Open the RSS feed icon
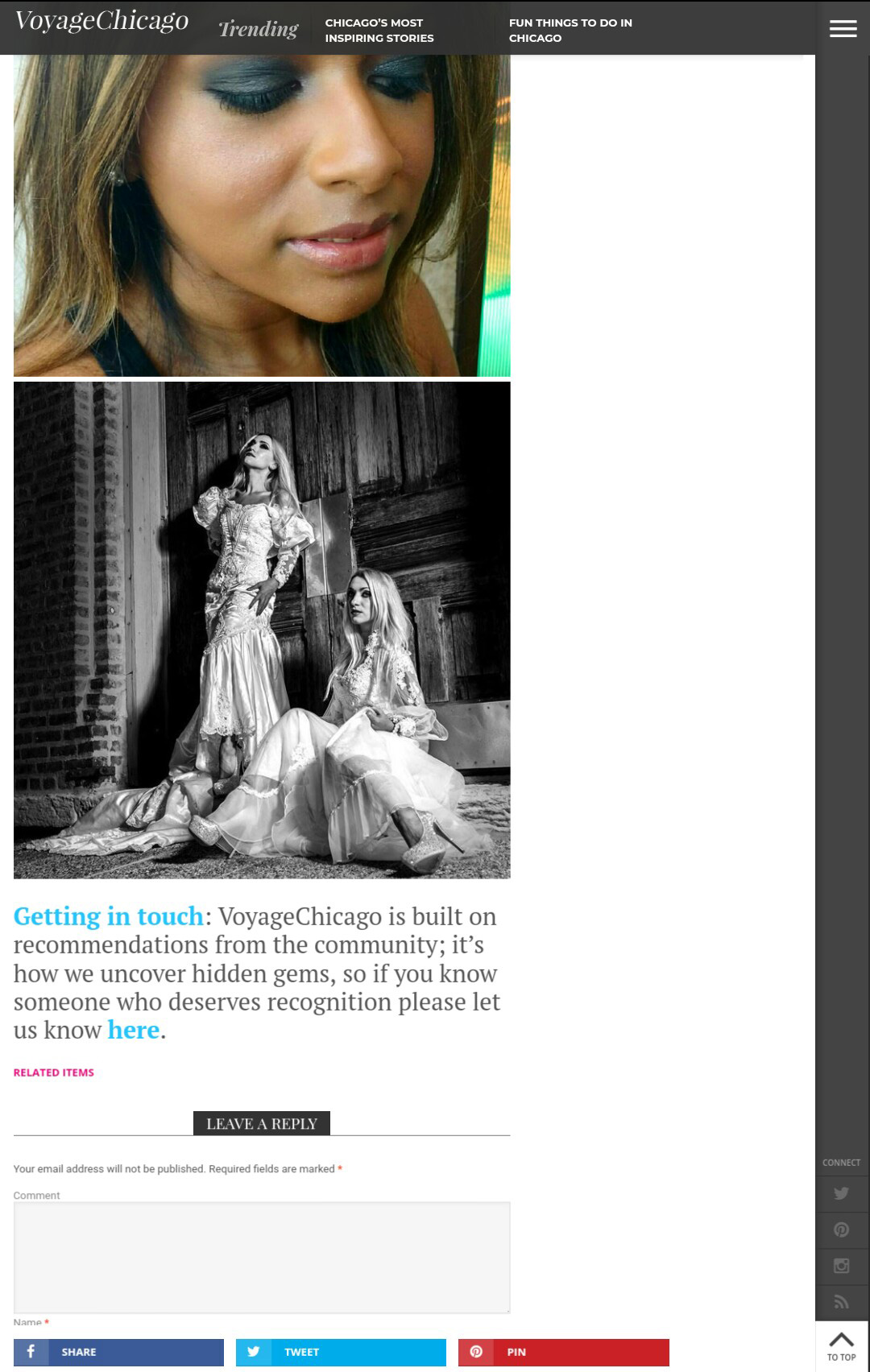The image size is (870, 1372). pos(841,1301)
